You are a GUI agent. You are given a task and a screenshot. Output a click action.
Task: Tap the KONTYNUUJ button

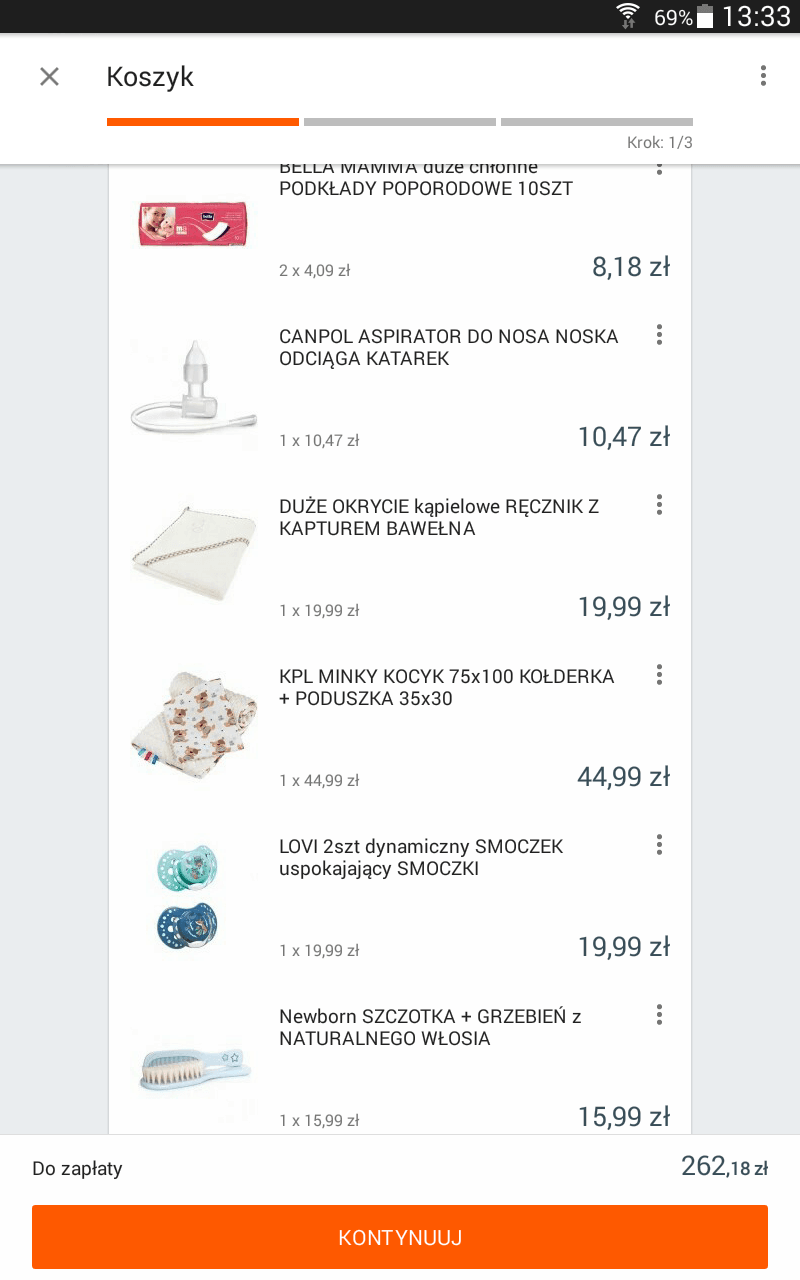pyautogui.click(x=400, y=1237)
